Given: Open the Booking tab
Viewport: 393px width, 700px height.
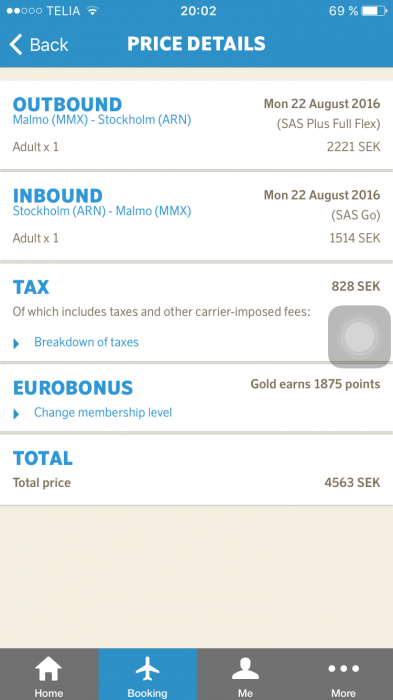Looking at the screenshot, I should (147, 674).
